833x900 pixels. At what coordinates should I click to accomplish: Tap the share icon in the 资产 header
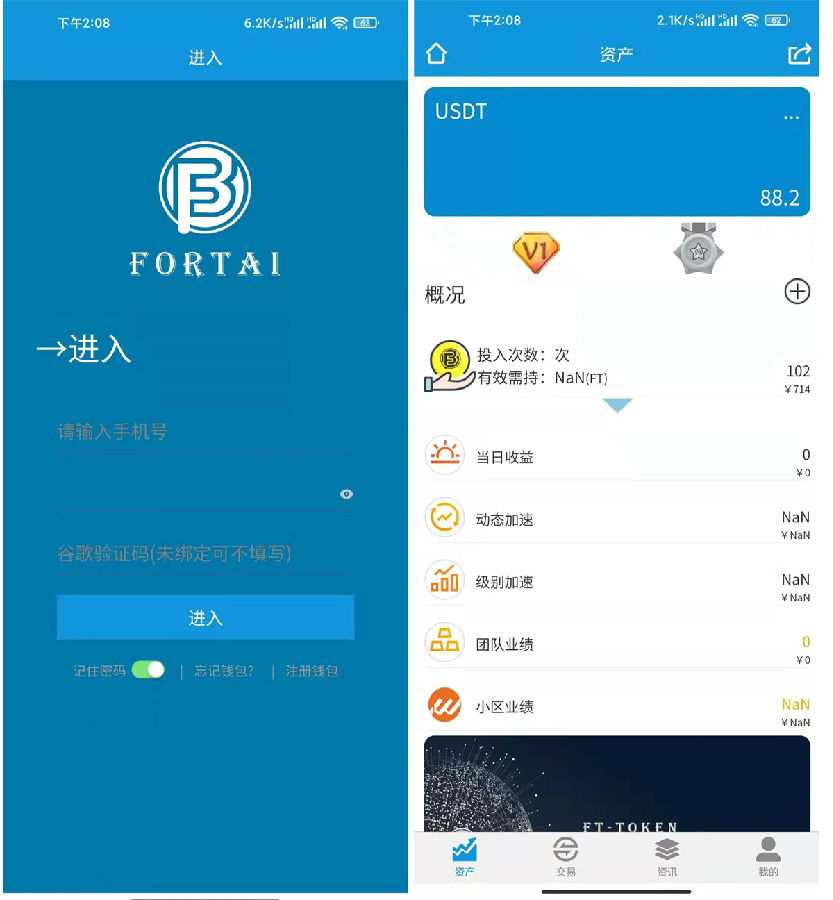coord(799,54)
